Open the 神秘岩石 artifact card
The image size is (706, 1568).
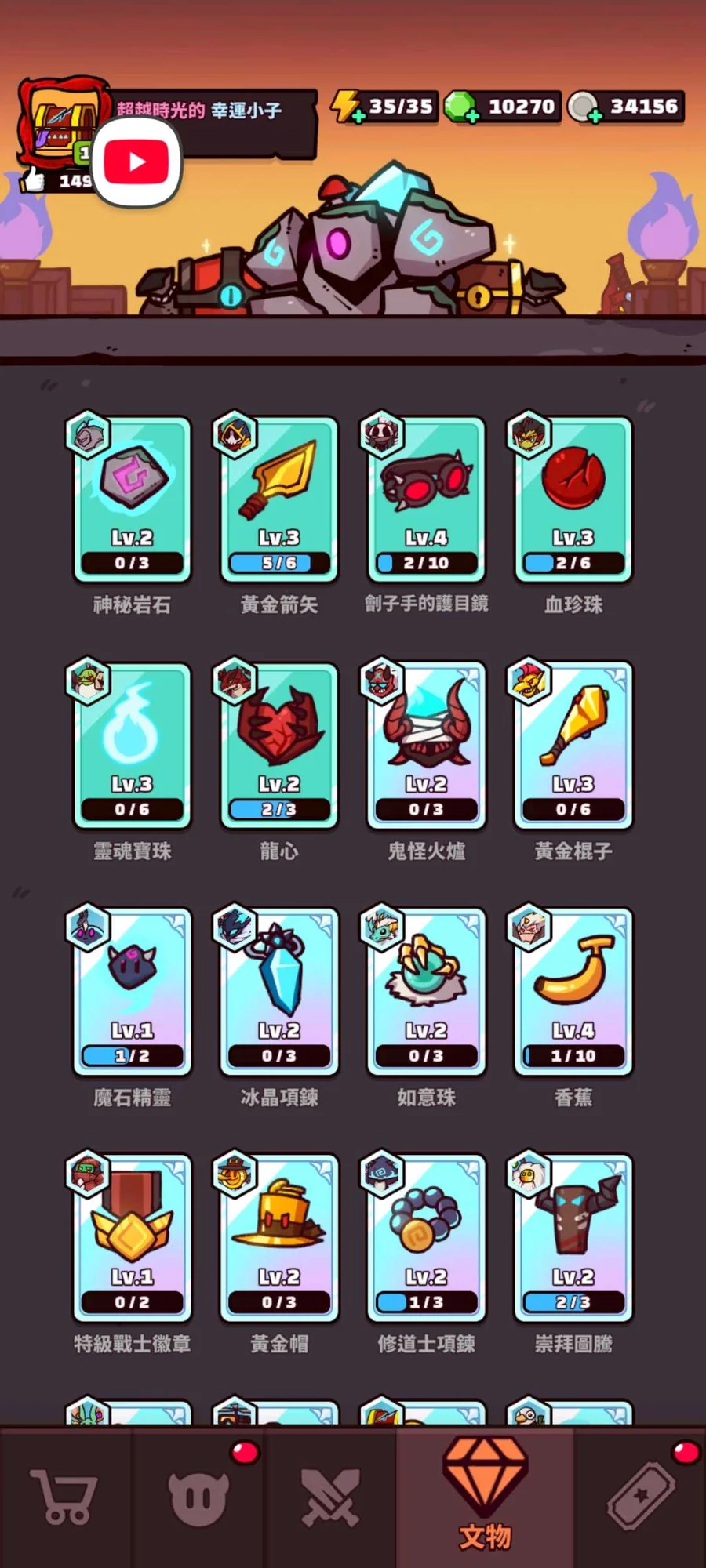pyautogui.click(x=132, y=499)
